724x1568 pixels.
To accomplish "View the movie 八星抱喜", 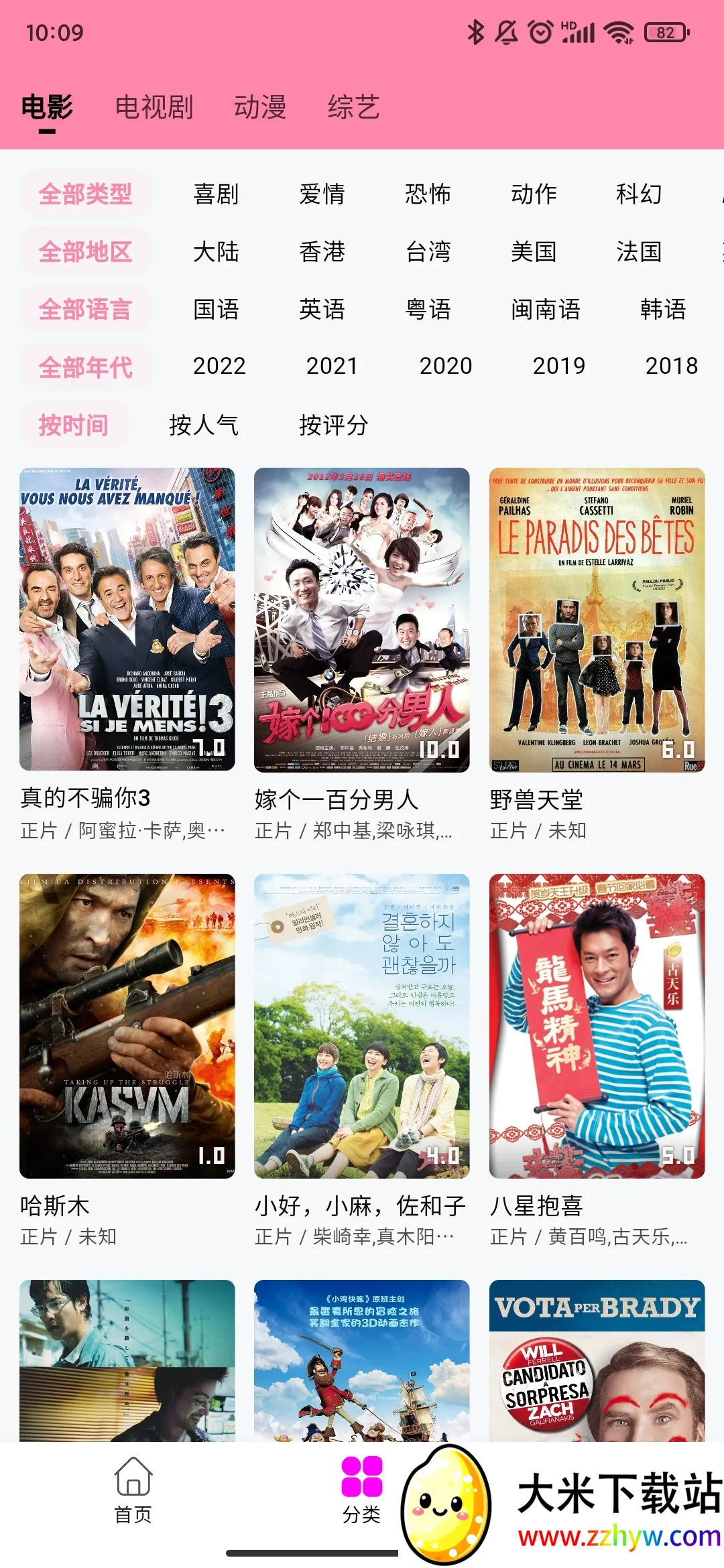I will [x=597, y=1026].
